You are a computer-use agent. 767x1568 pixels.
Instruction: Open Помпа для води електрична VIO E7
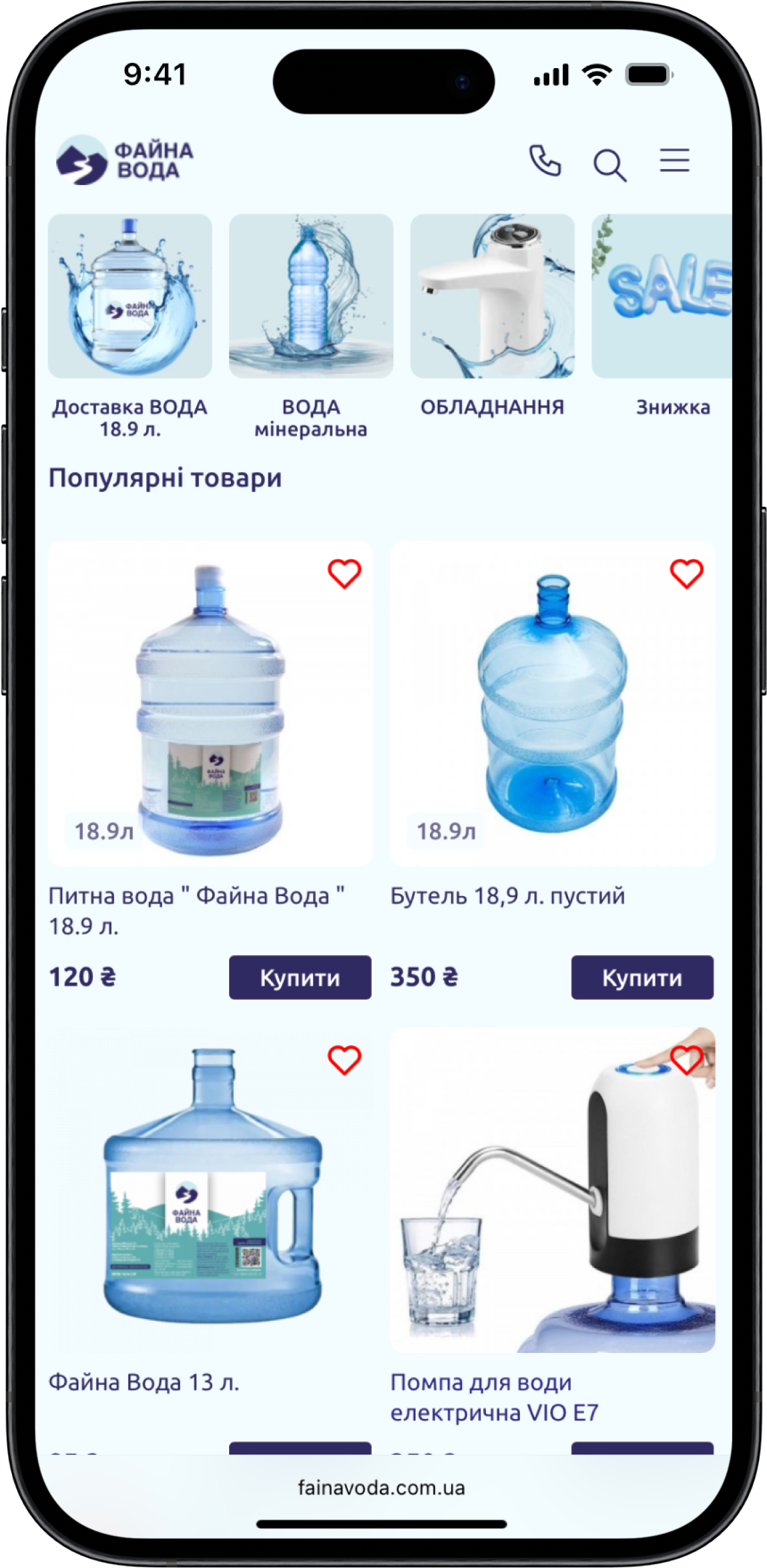552,1190
